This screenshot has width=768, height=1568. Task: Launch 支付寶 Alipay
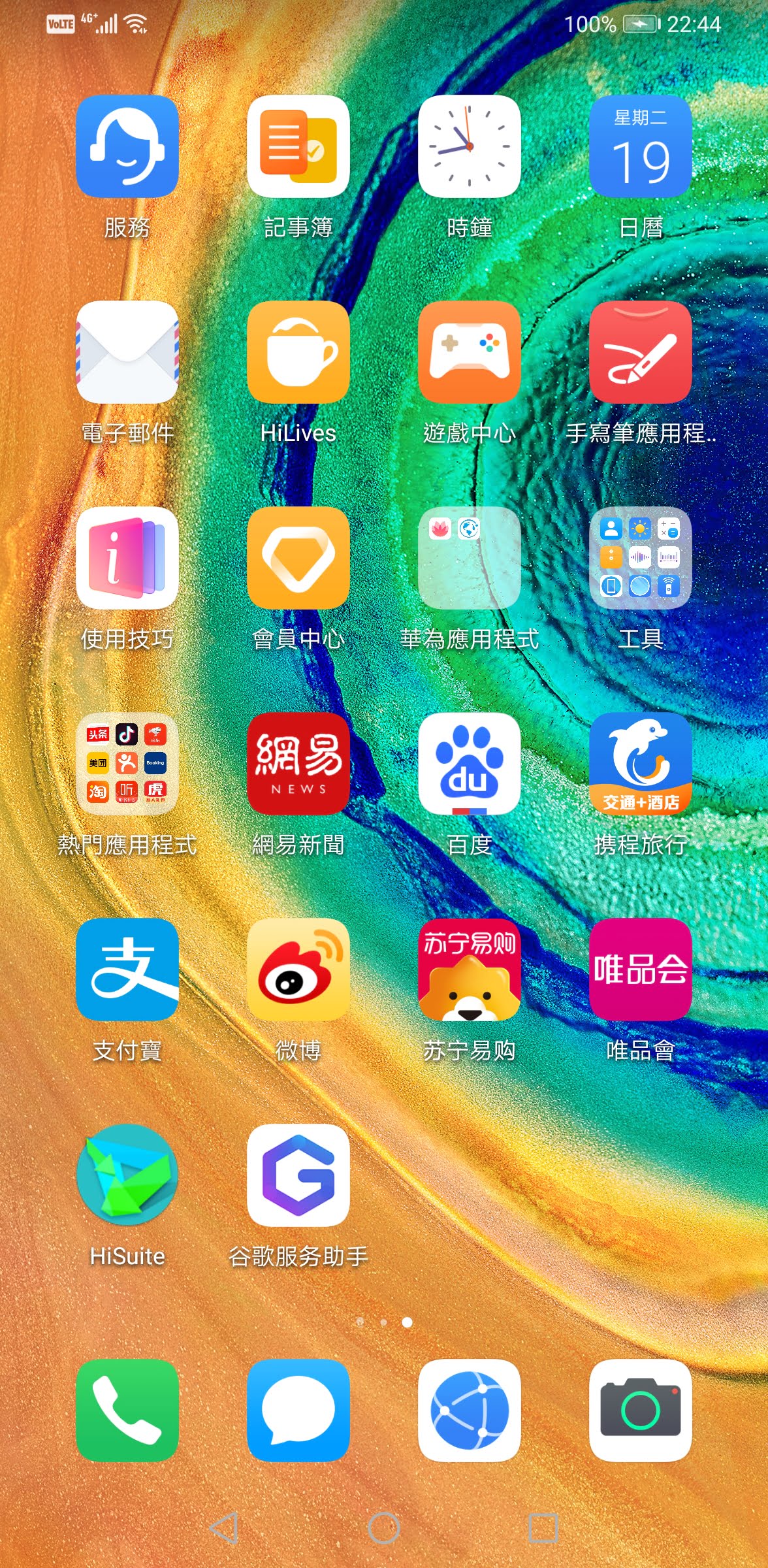coord(127,970)
